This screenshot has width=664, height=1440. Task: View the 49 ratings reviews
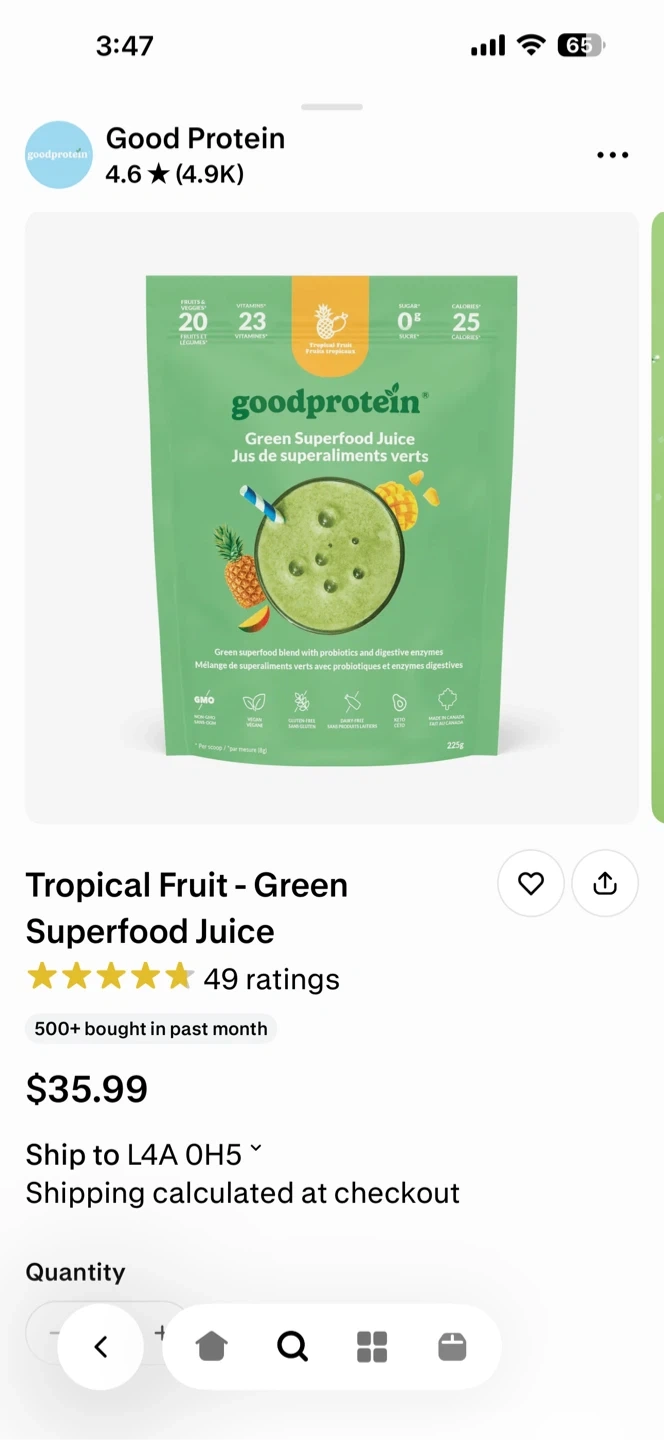[x=271, y=979]
